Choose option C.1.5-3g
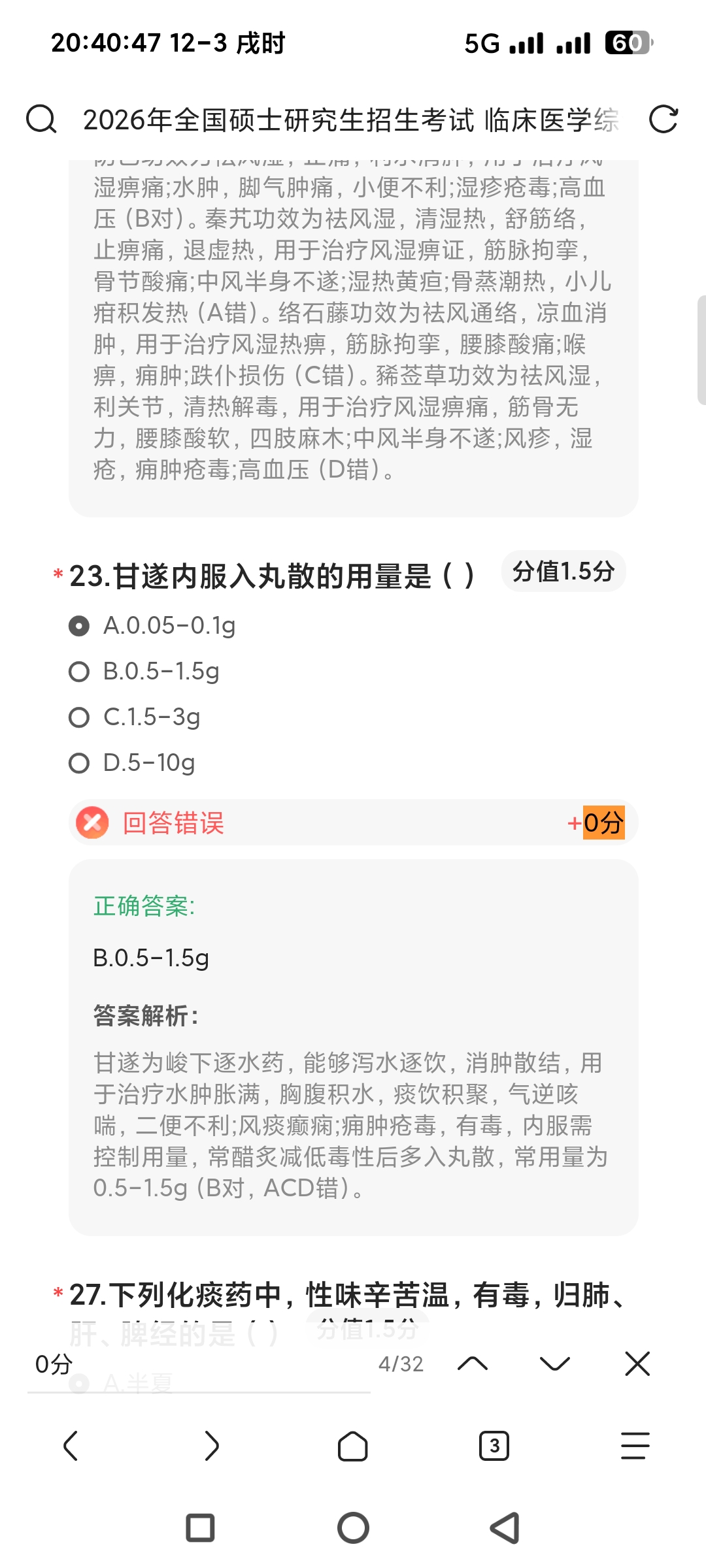 point(79,717)
